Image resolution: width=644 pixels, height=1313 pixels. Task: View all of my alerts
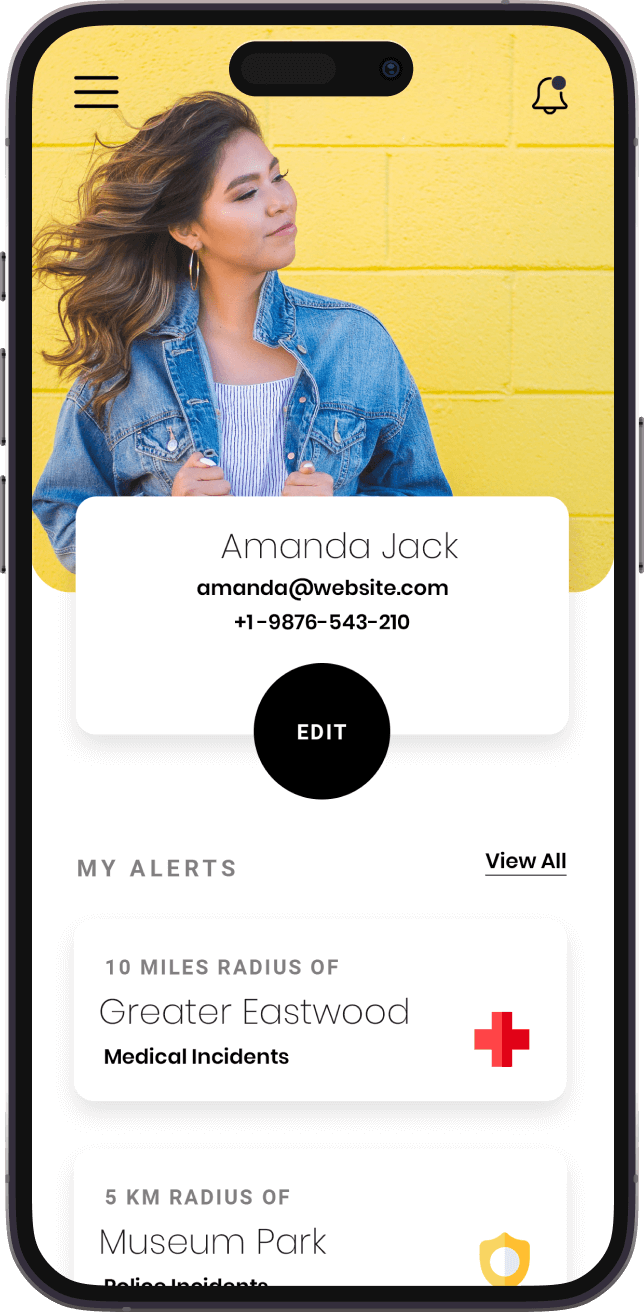[525, 861]
